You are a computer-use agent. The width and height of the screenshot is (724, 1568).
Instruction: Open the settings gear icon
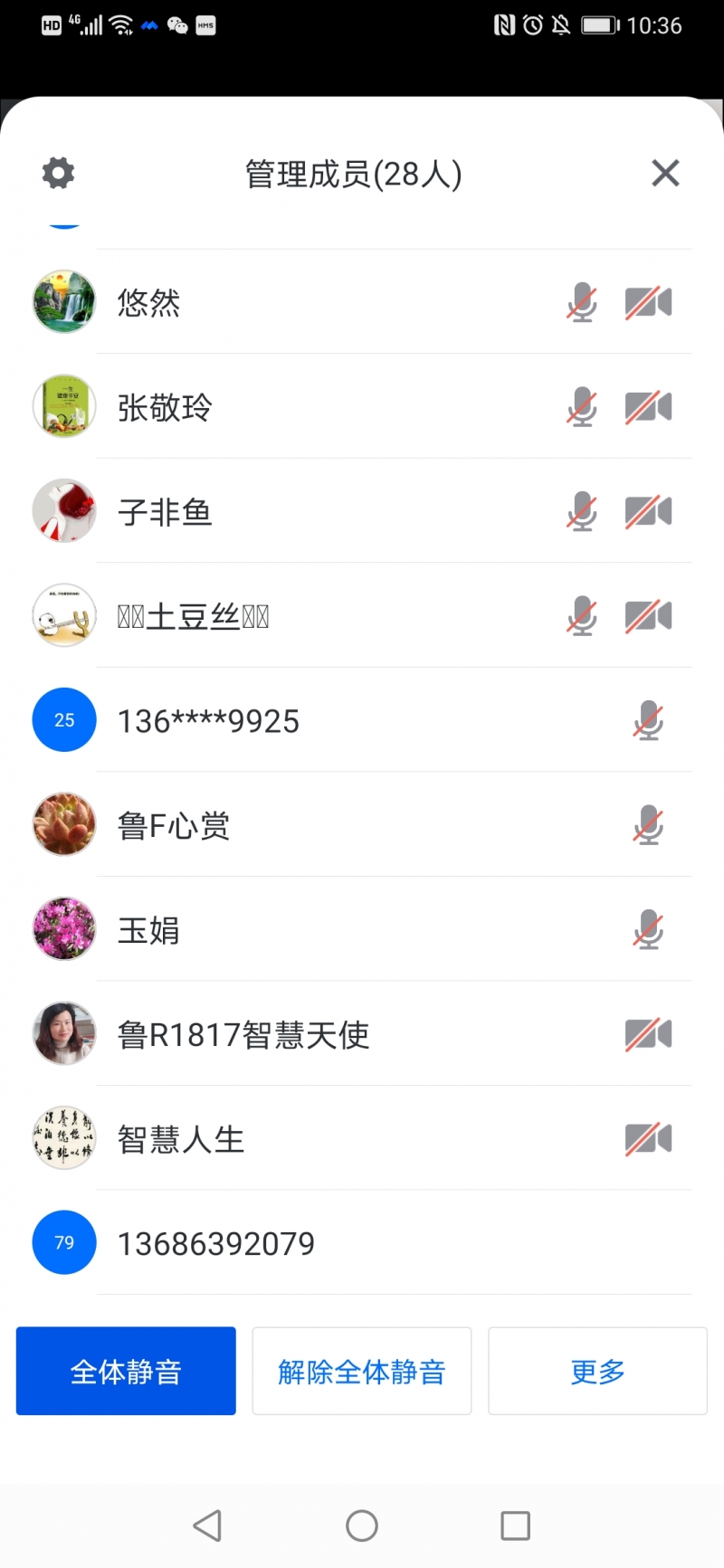58,173
